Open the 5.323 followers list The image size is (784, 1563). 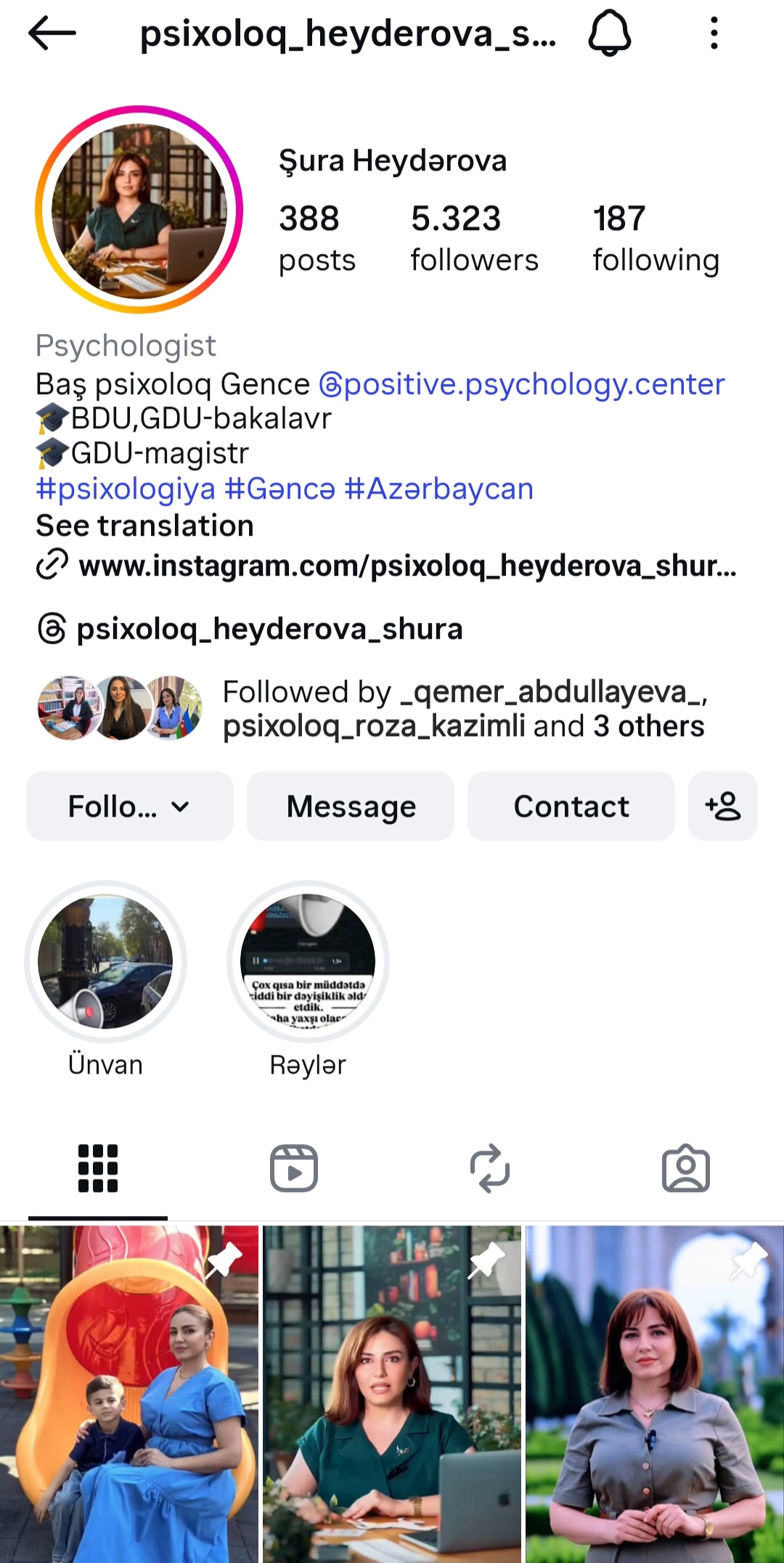(x=474, y=238)
